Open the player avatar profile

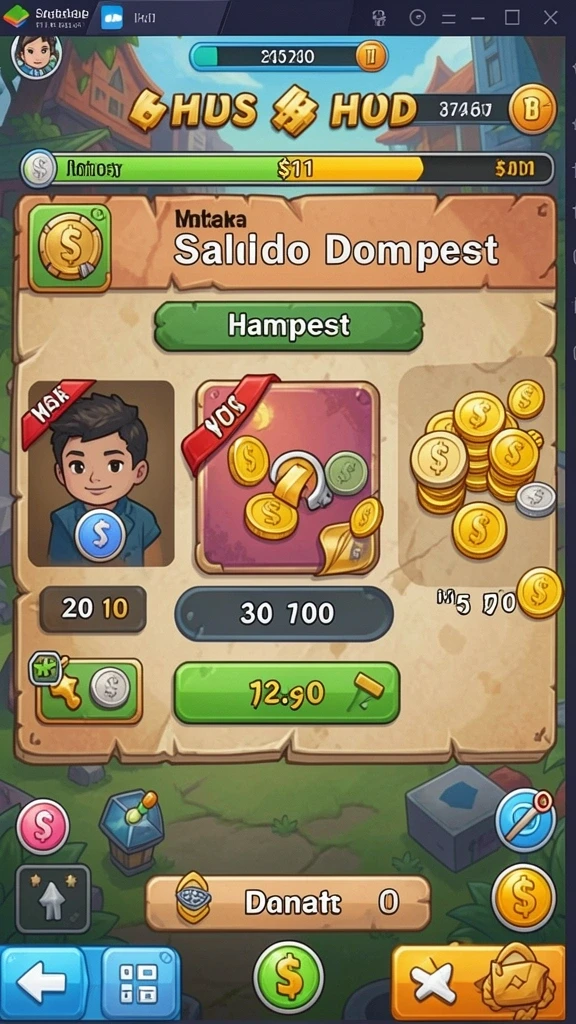(37, 56)
